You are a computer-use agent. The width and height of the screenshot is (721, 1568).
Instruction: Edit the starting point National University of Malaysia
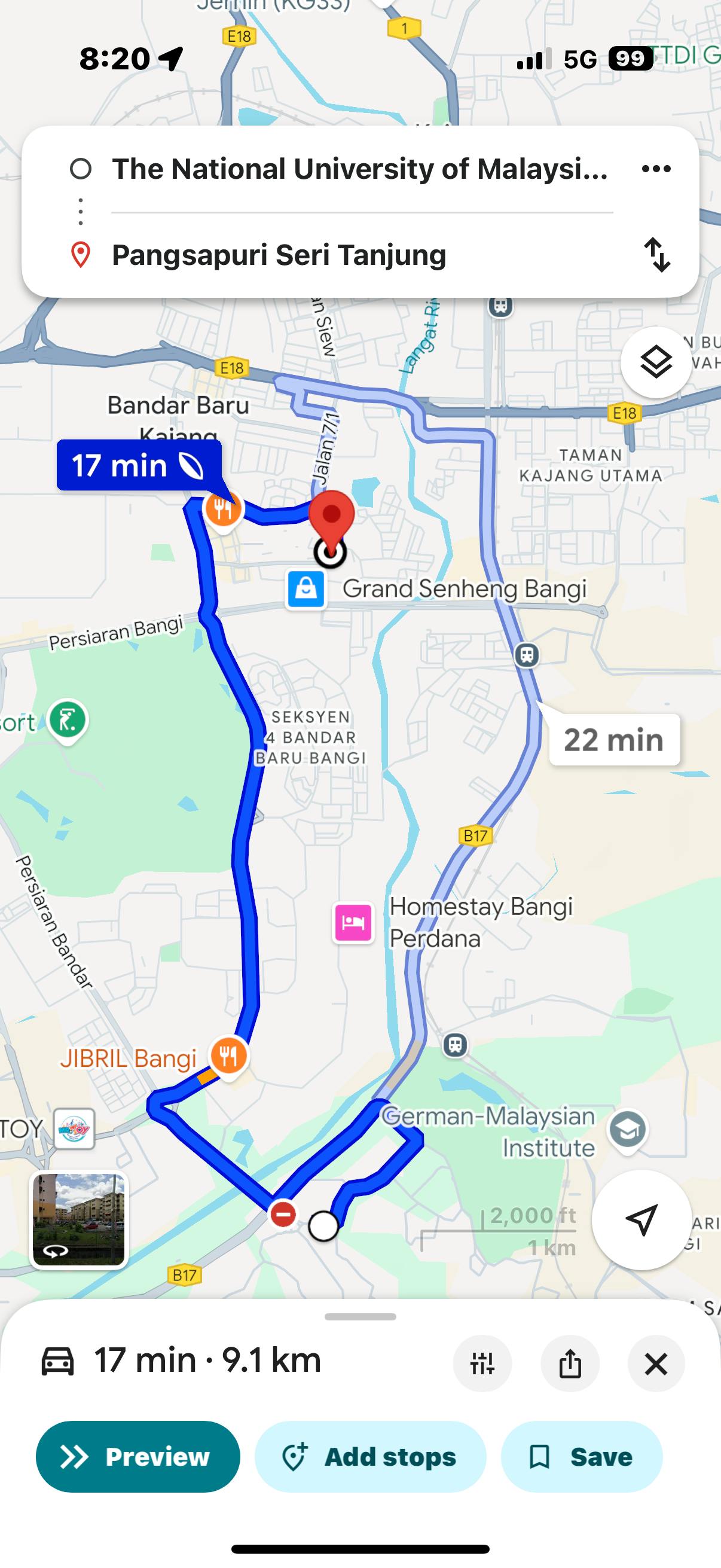(359, 169)
